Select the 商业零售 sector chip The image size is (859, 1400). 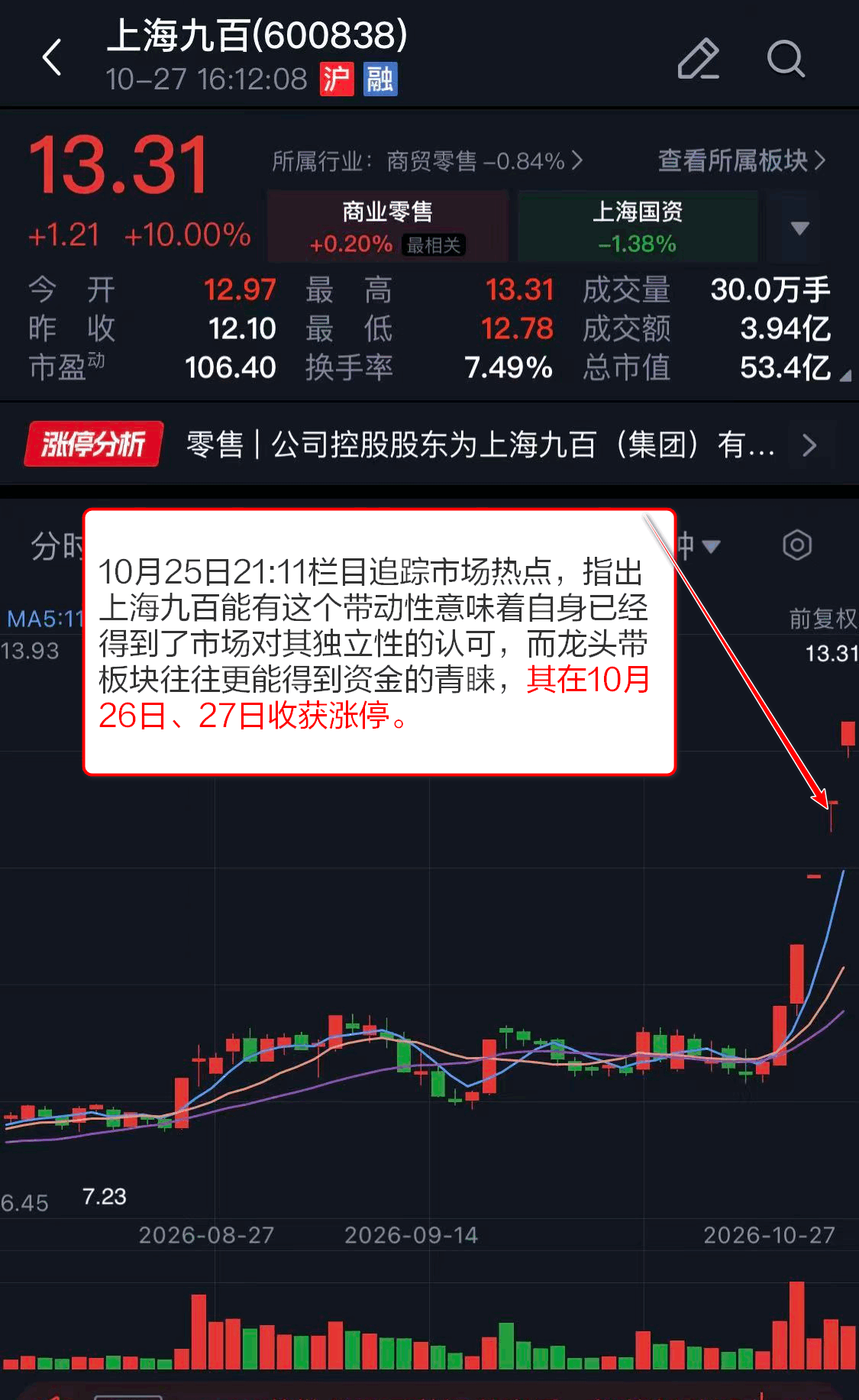[x=388, y=227]
